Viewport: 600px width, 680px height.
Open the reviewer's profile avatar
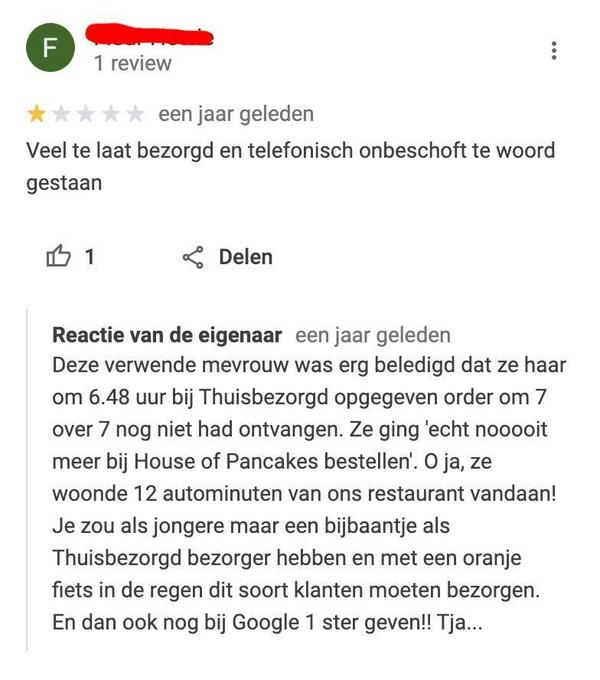pos(50,49)
